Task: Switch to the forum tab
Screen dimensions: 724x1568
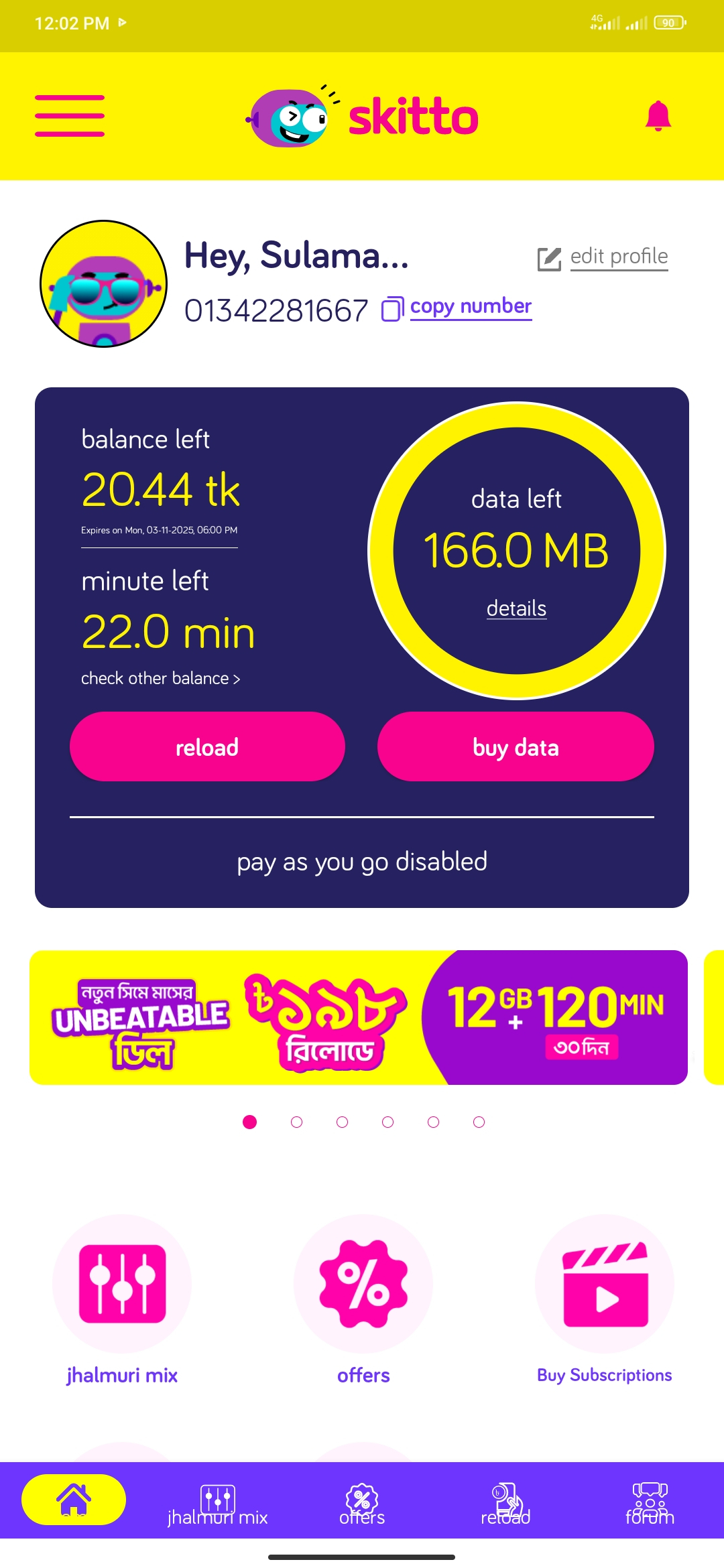Action: point(650,1504)
